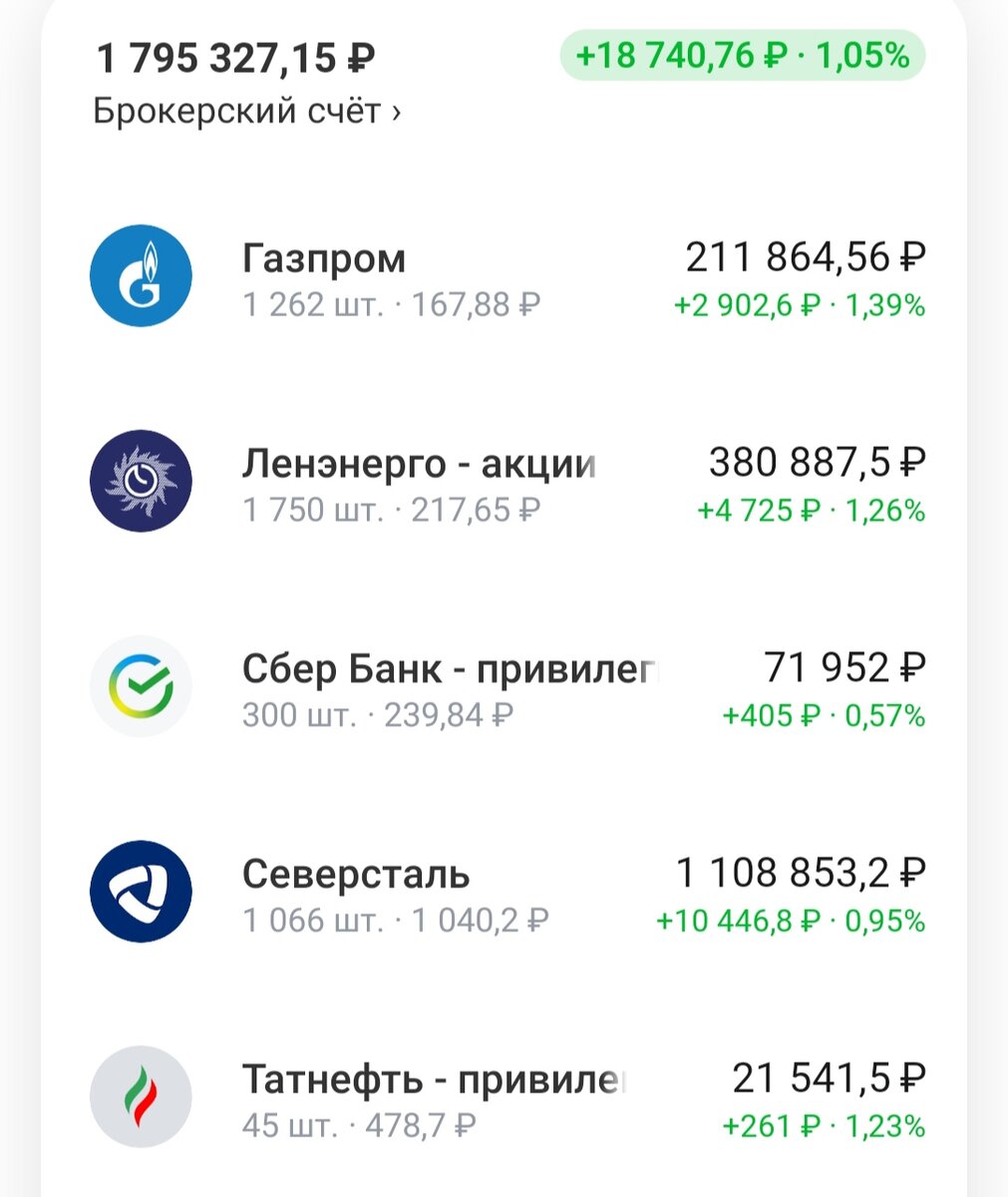The image size is (1008, 1197).
Task: Select the +261 ₽ gain under Татнефть
Action: (x=767, y=1125)
